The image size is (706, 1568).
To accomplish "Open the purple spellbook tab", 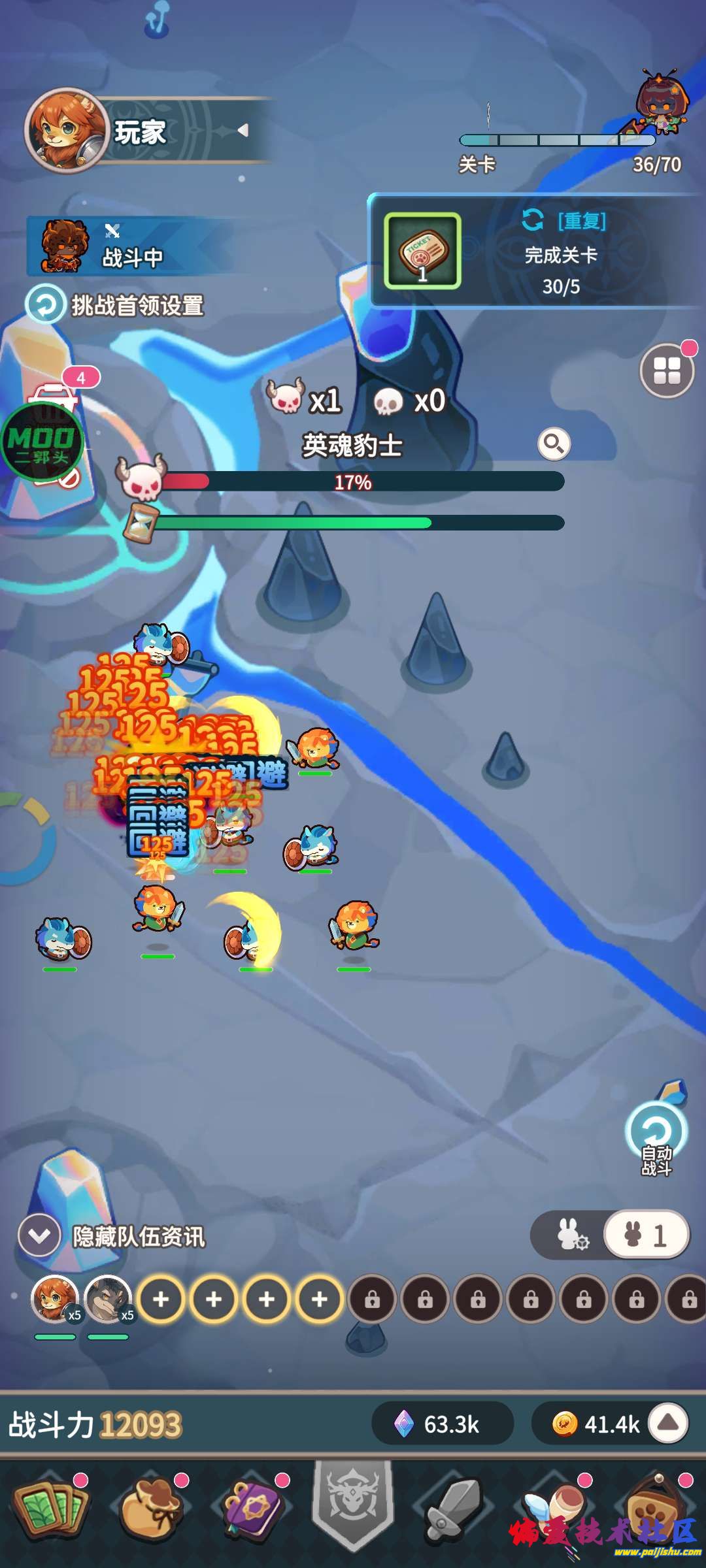I will pos(253,1511).
